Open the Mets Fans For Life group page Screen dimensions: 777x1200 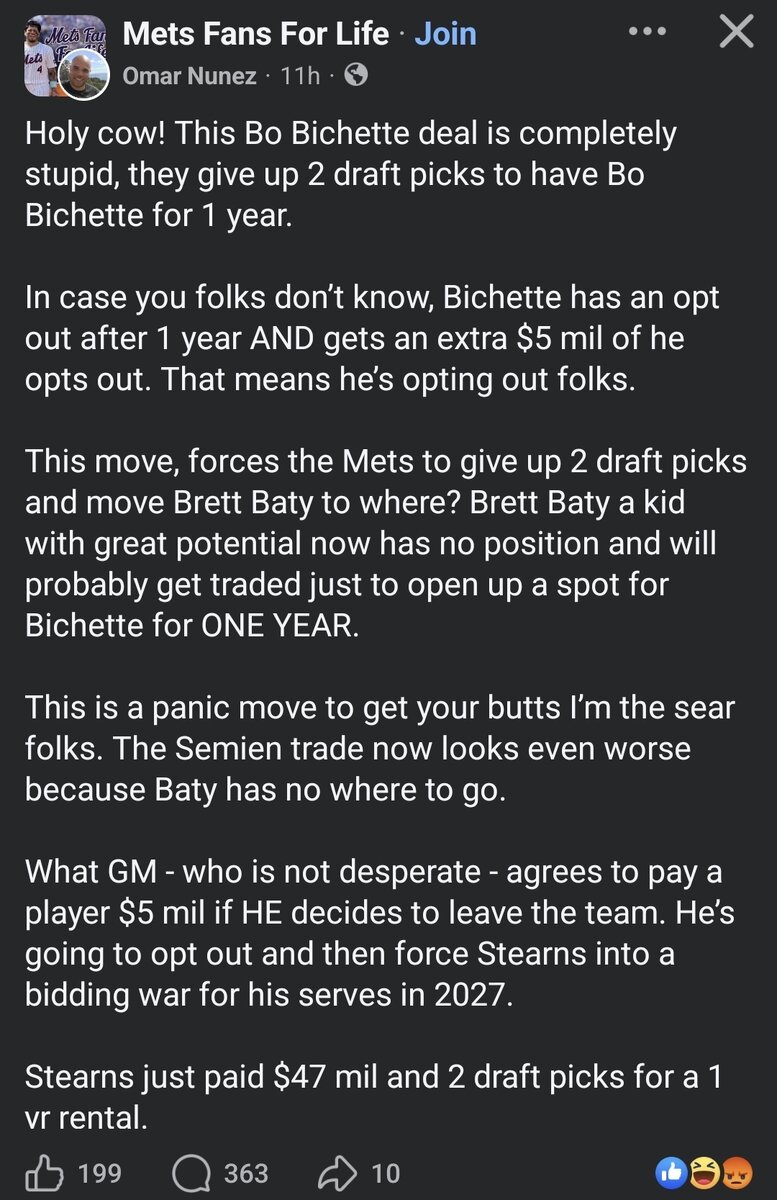(255, 34)
